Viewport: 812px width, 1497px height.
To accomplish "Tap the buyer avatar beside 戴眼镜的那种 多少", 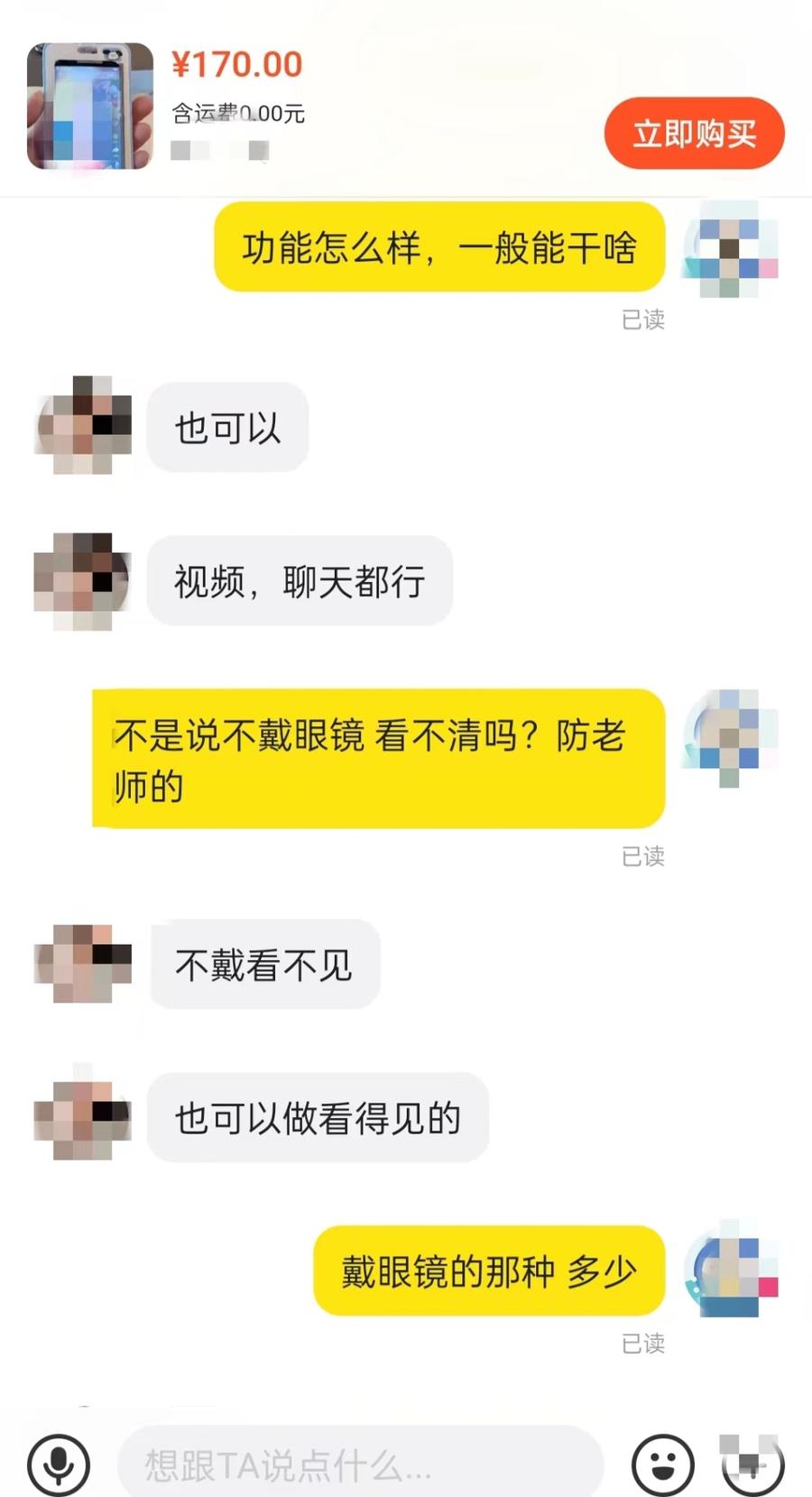I will click(731, 1272).
